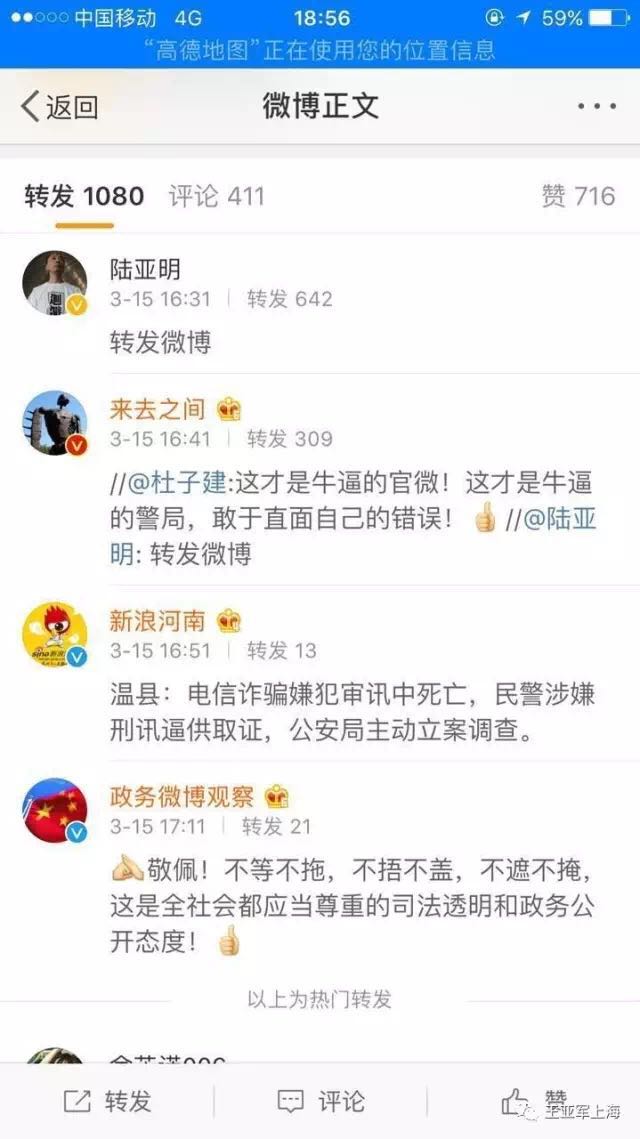Viewport: 640px width, 1139px height.
Task: Switch to the 评论 411 tab
Action: [x=216, y=196]
